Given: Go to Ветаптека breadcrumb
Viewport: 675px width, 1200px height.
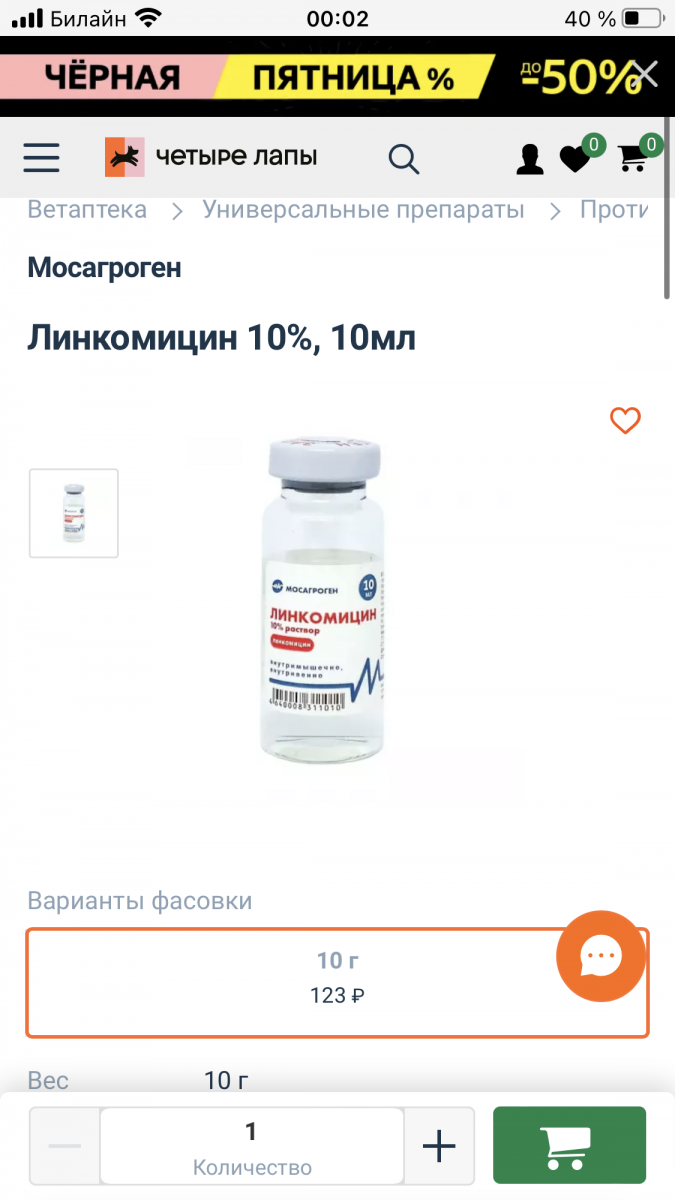Looking at the screenshot, I should pyautogui.click(x=87, y=210).
